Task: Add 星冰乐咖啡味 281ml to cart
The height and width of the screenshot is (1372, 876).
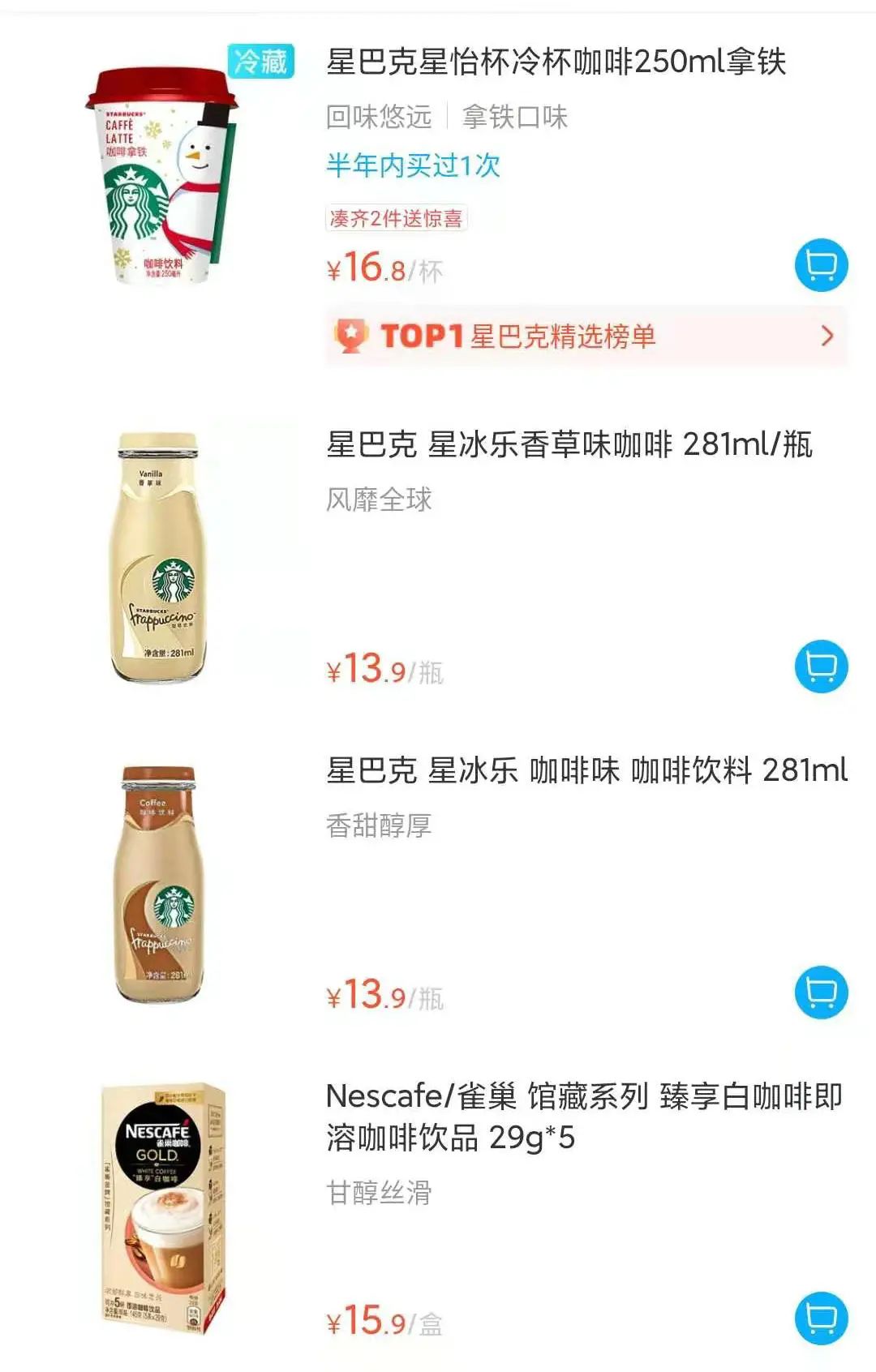Action: 821,993
